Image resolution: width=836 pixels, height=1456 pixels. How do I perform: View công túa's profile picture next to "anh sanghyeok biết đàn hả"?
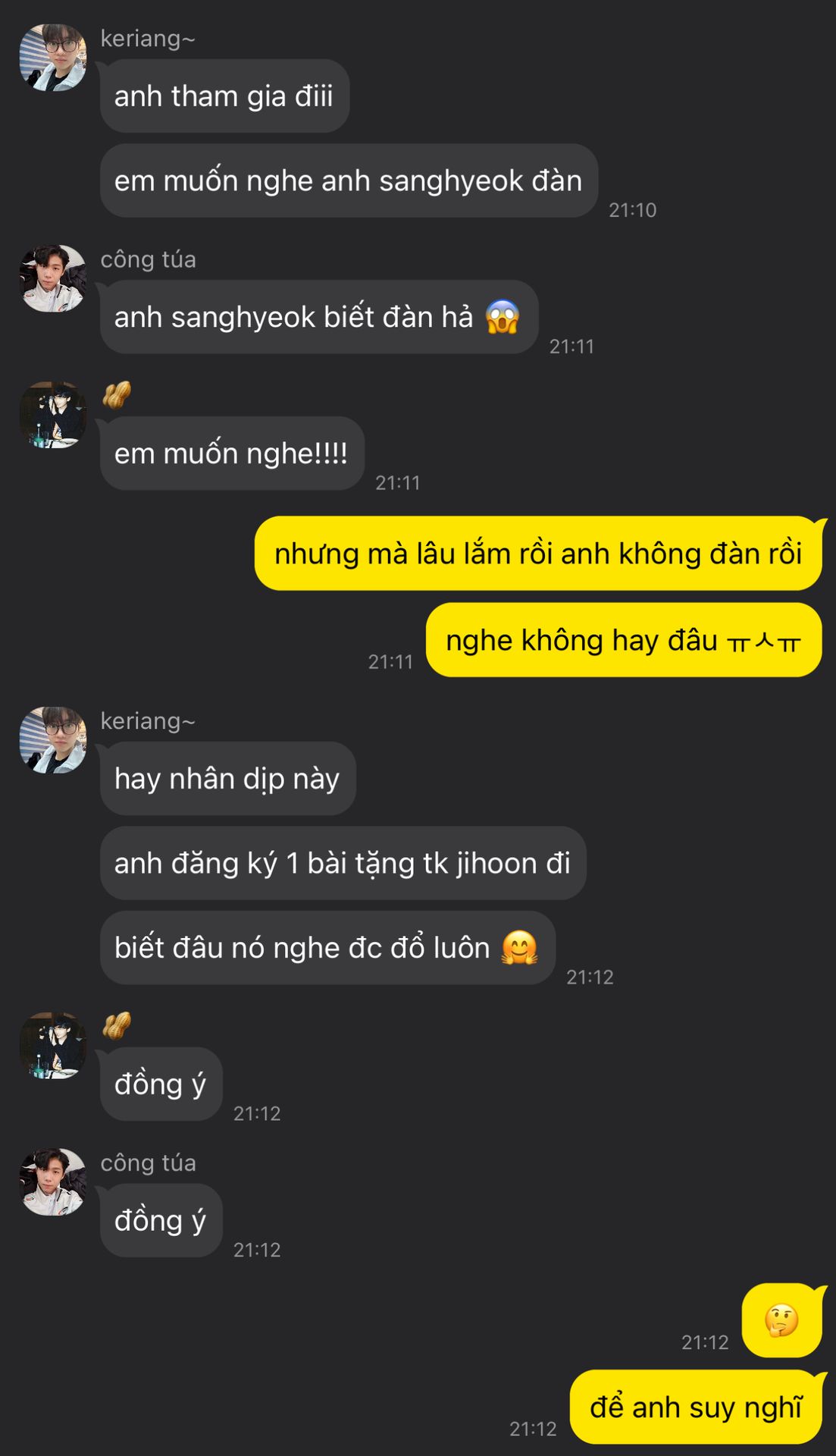(52, 278)
